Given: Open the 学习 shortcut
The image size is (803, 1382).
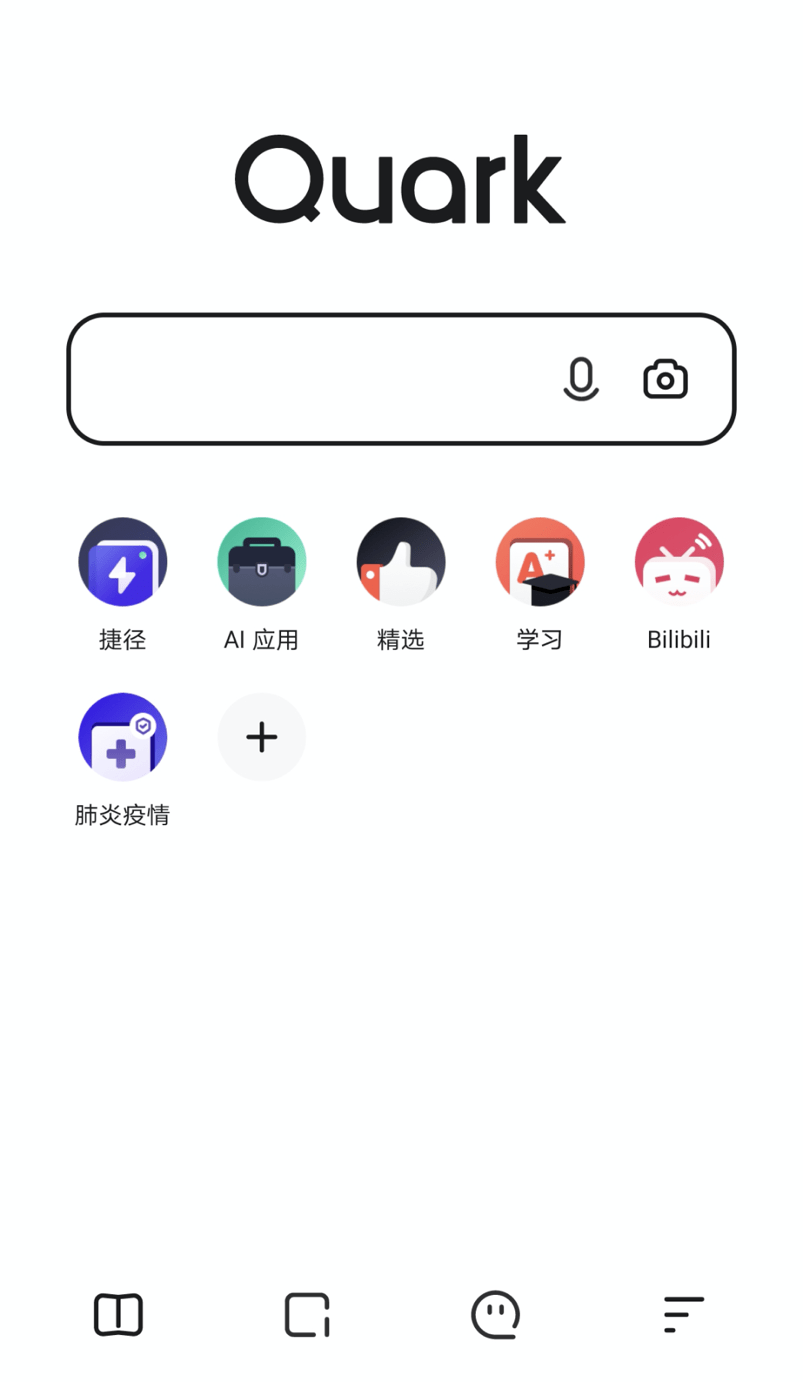Looking at the screenshot, I should coord(540,562).
